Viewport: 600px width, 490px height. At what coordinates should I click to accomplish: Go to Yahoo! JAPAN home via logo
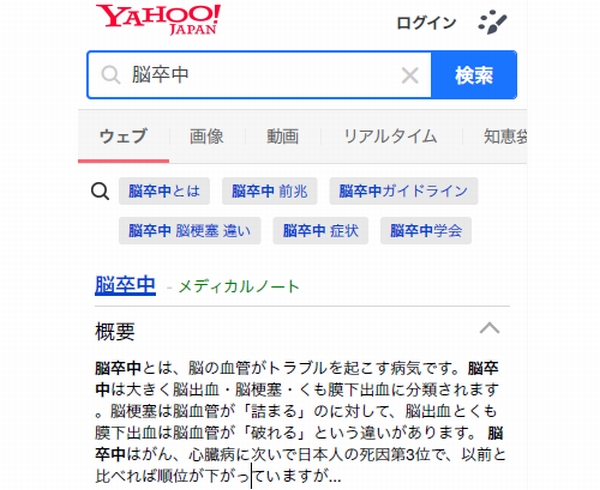click(159, 22)
